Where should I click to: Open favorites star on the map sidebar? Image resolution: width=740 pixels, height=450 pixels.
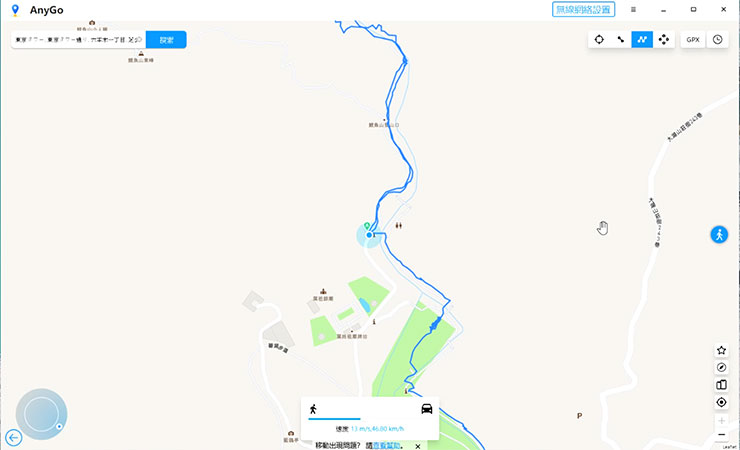tap(722, 351)
